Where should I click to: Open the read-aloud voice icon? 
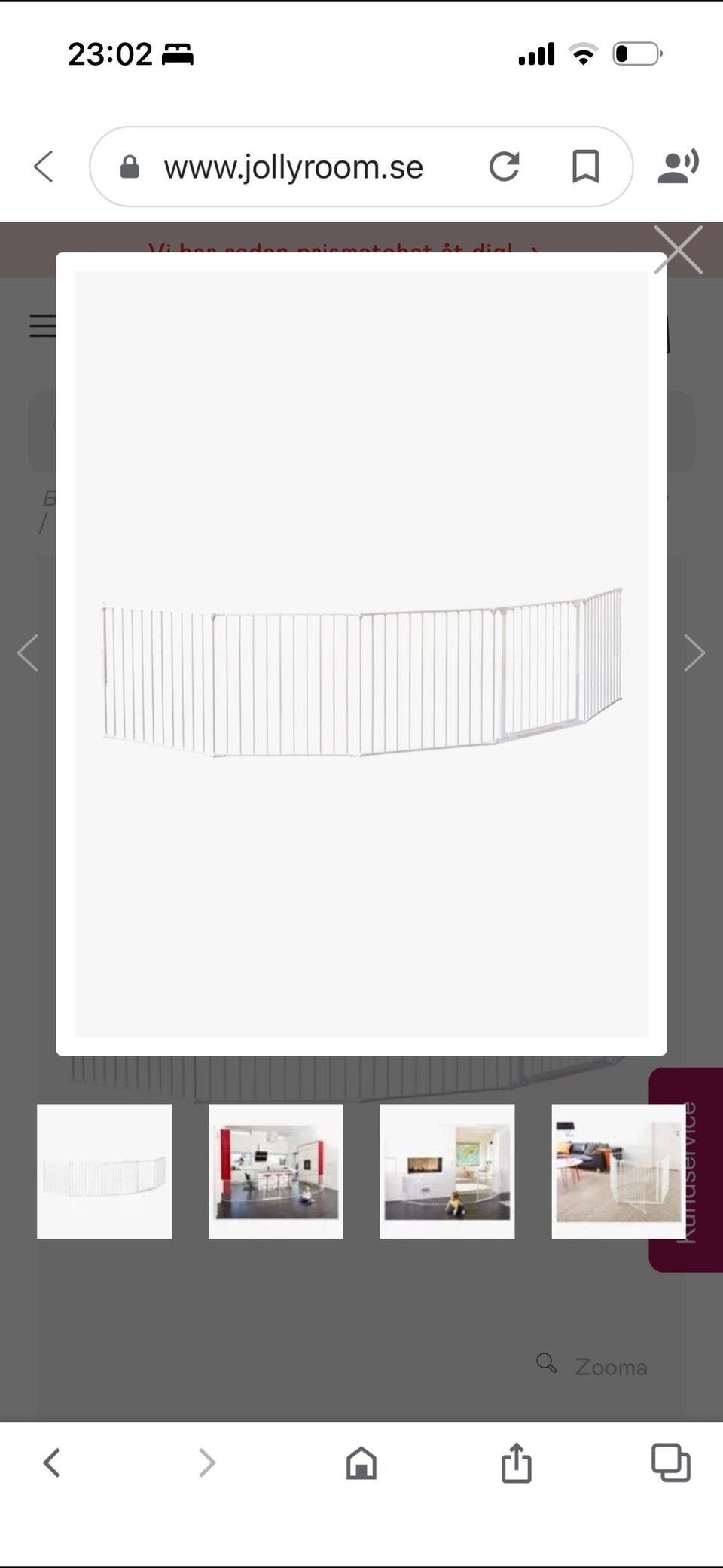tap(678, 167)
